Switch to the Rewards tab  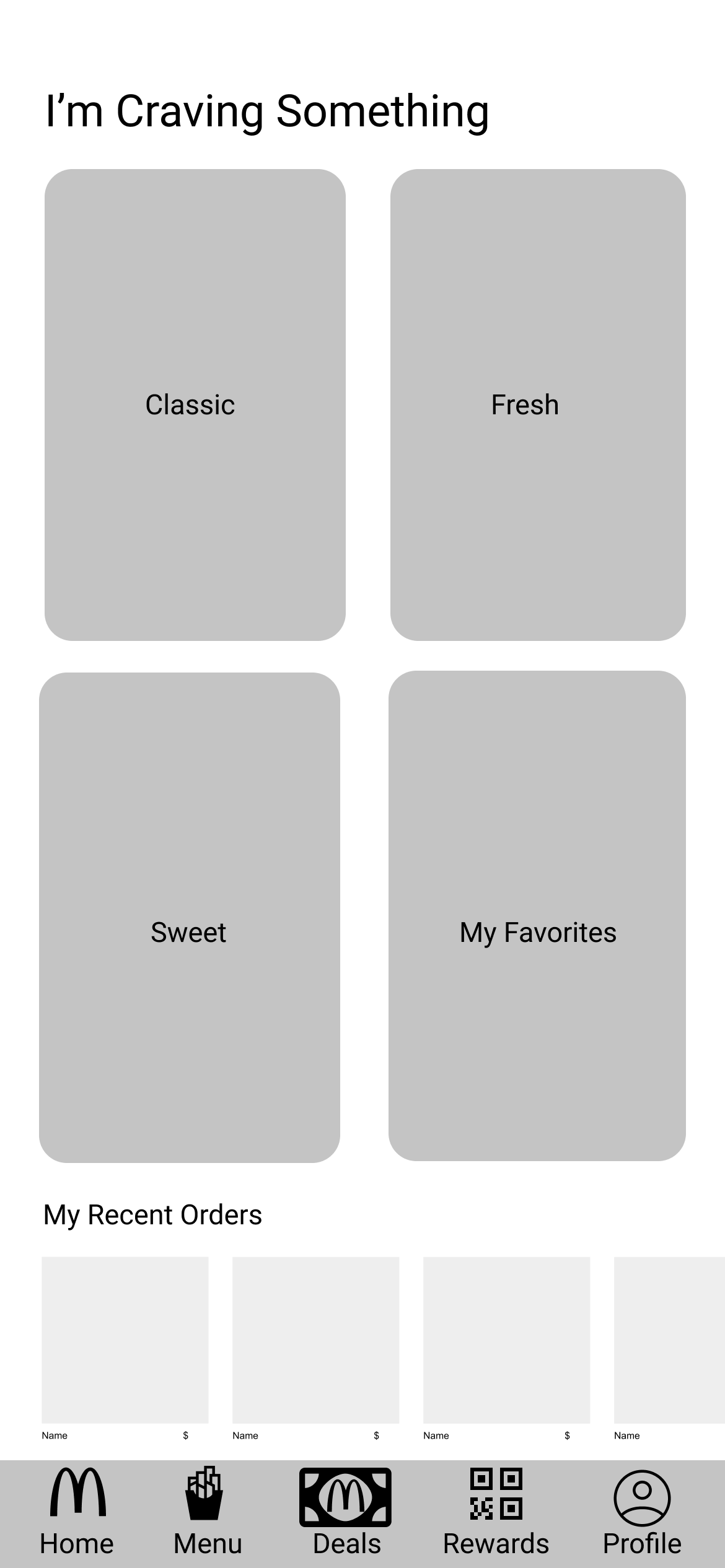point(496,1512)
